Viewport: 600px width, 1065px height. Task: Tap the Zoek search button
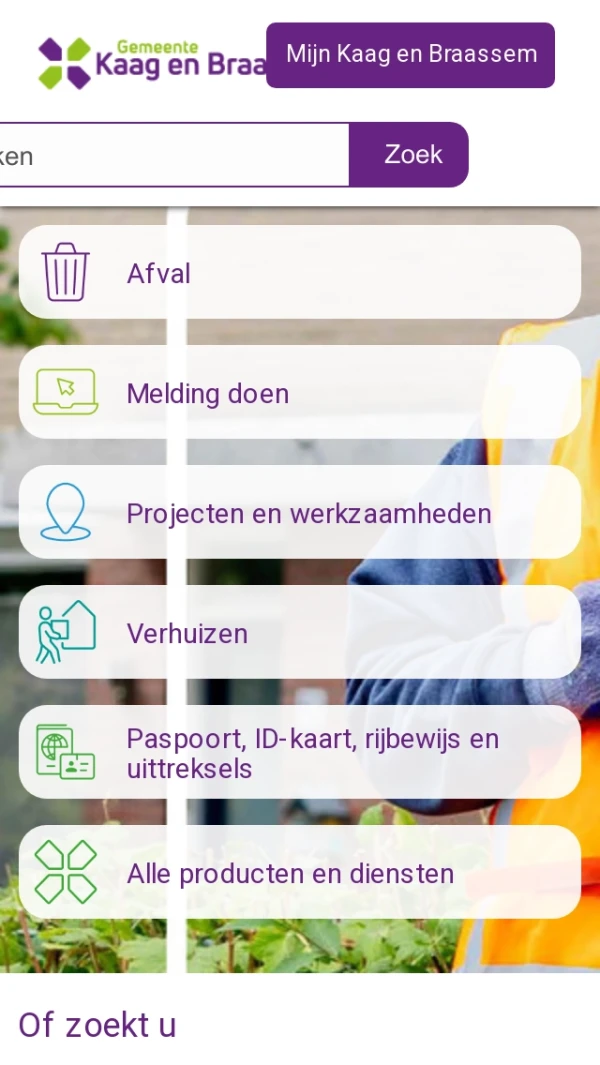(409, 155)
